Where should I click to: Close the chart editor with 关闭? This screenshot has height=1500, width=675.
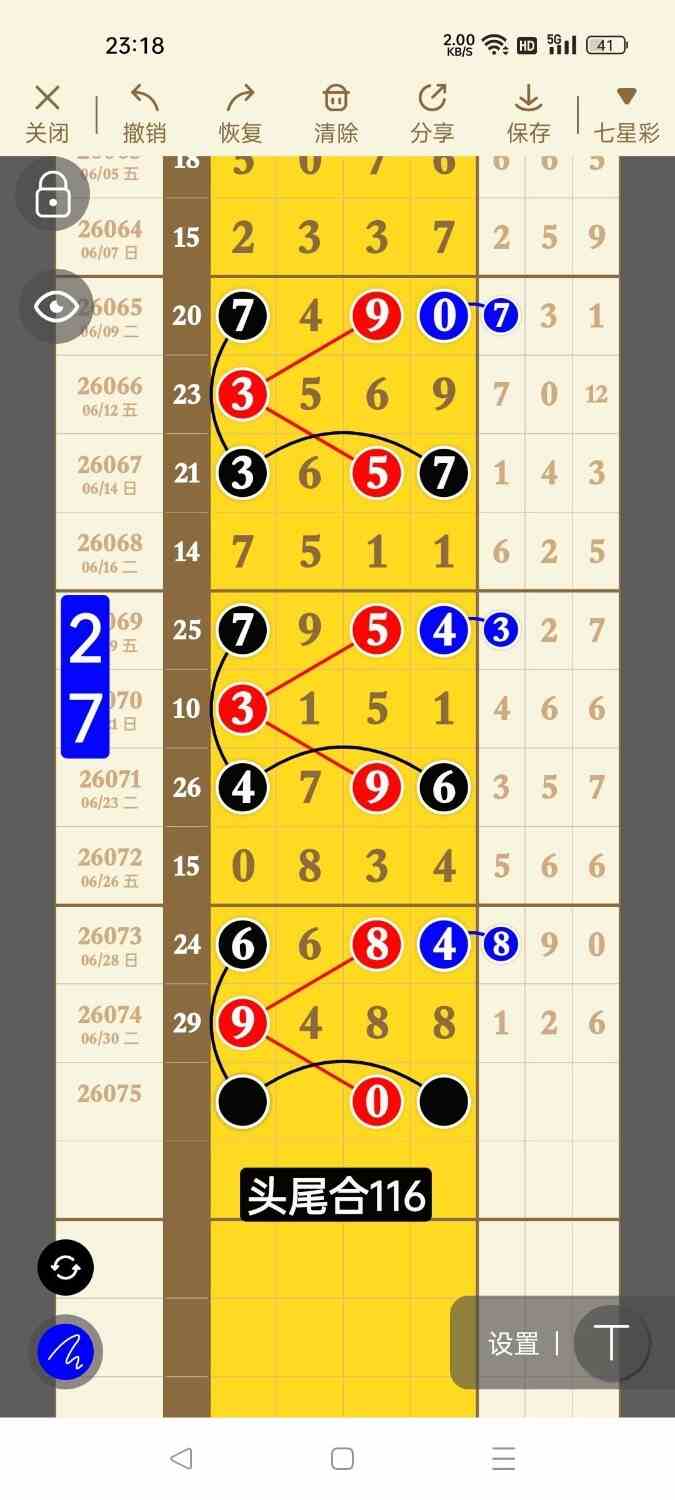pos(47,115)
